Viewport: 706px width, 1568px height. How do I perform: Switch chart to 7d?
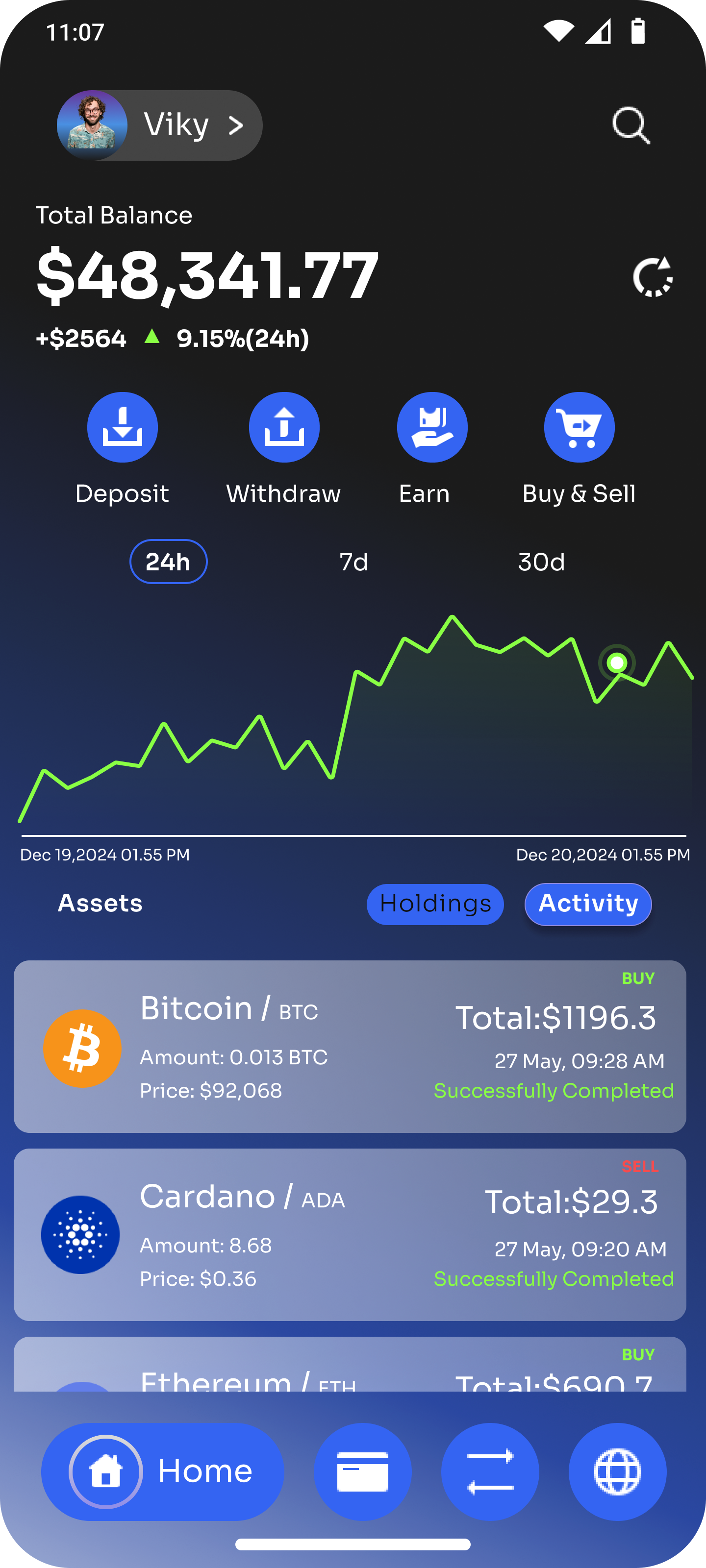click(354, 562)
